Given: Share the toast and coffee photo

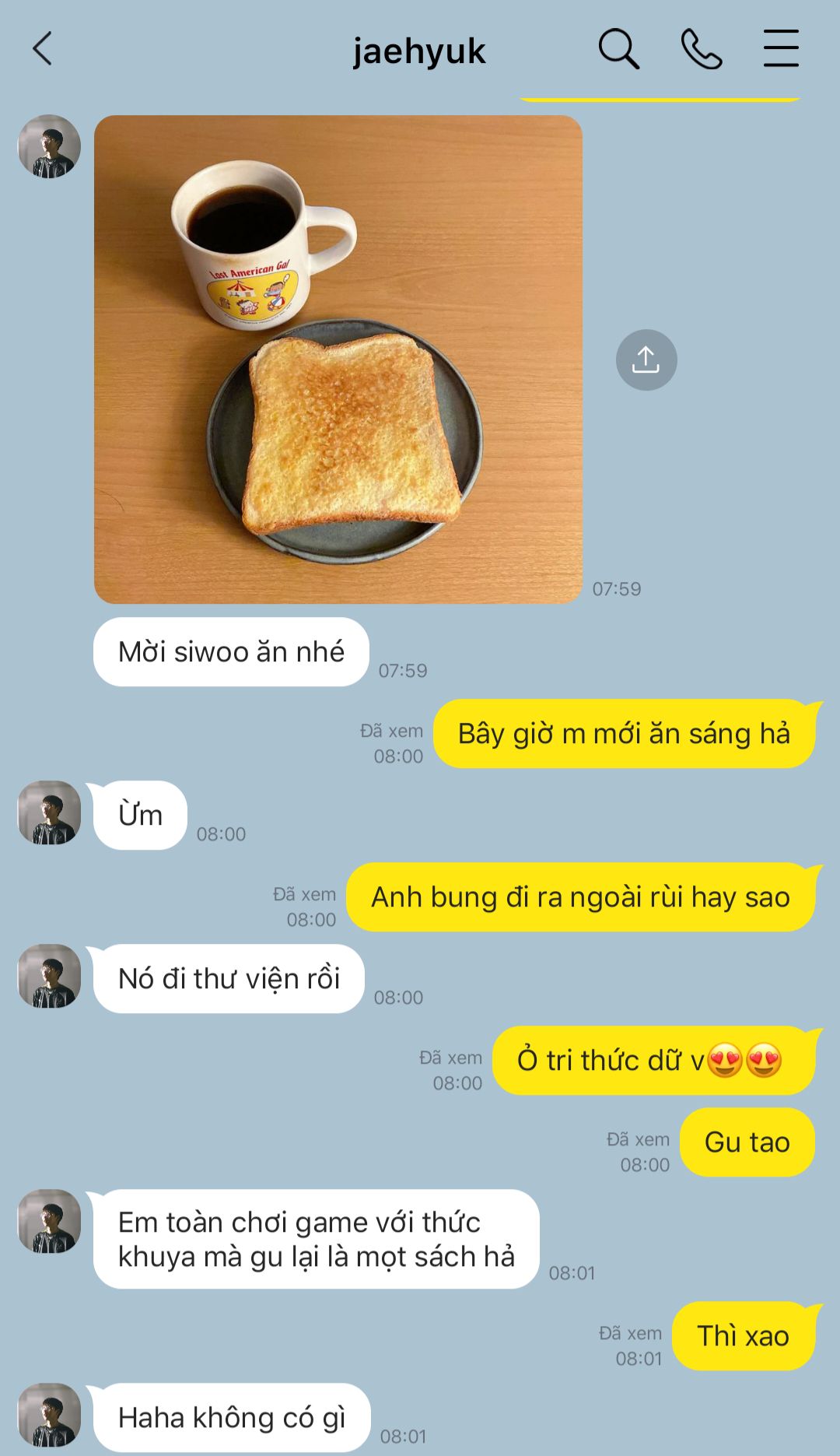Looking at the screenshot, I should point(646,360).
